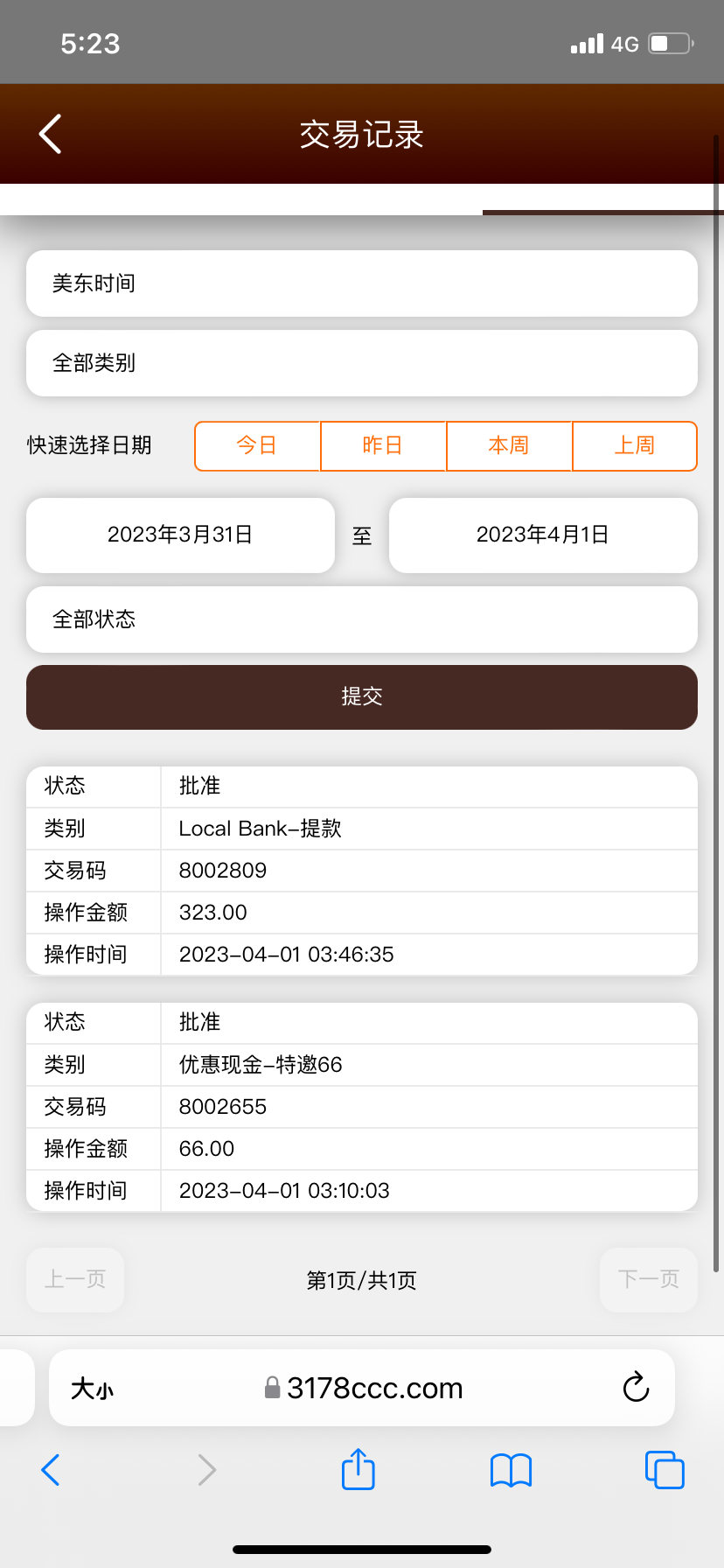
Task: Open the 全部类别 category dropdown
Action: pos(362,363)
